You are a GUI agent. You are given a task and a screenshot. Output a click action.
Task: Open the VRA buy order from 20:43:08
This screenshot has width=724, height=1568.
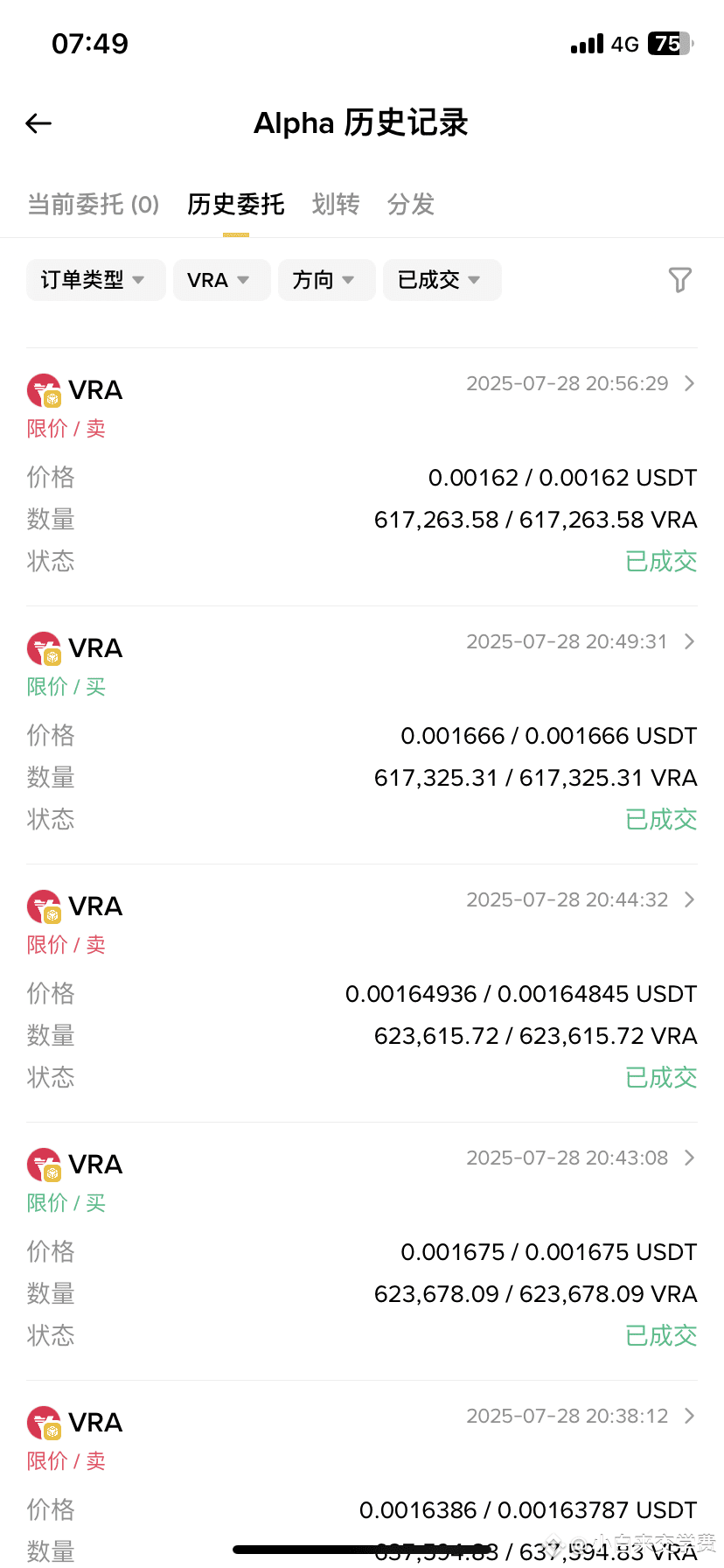pyautogui.click(x=362, y=1251)
